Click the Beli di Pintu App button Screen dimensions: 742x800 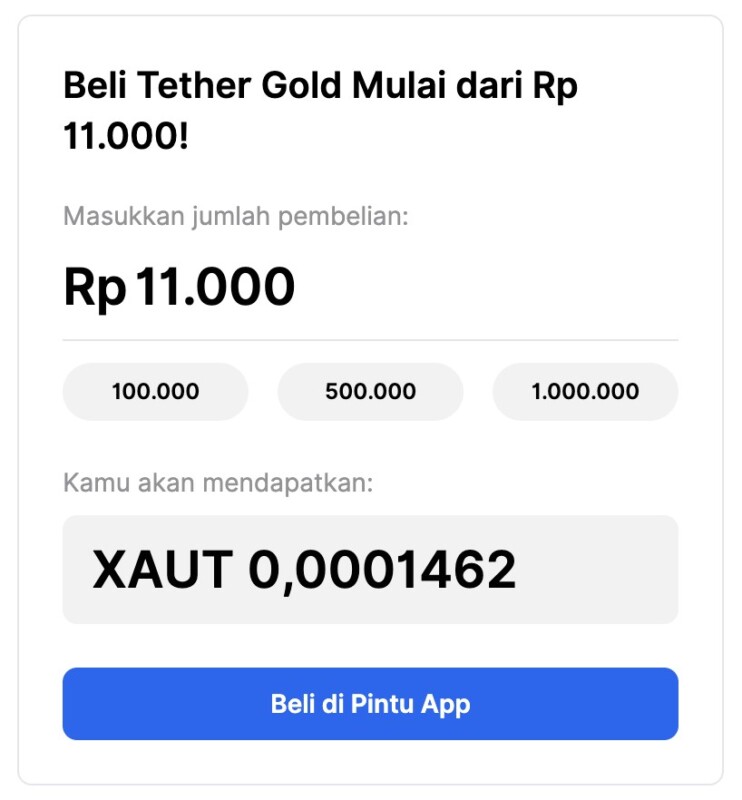[370, 704]
